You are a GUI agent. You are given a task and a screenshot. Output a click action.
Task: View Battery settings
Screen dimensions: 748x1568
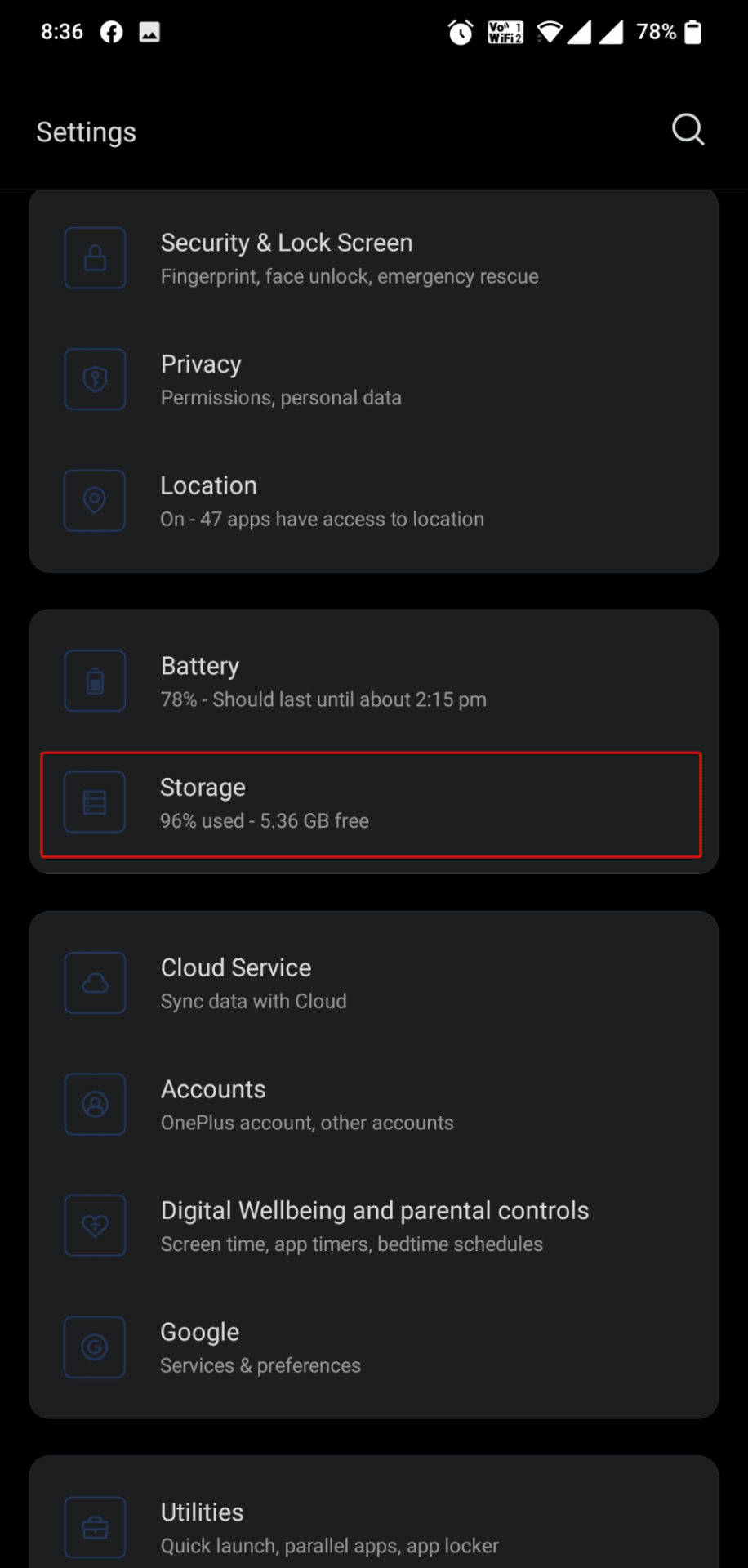(x=374, y=681)
